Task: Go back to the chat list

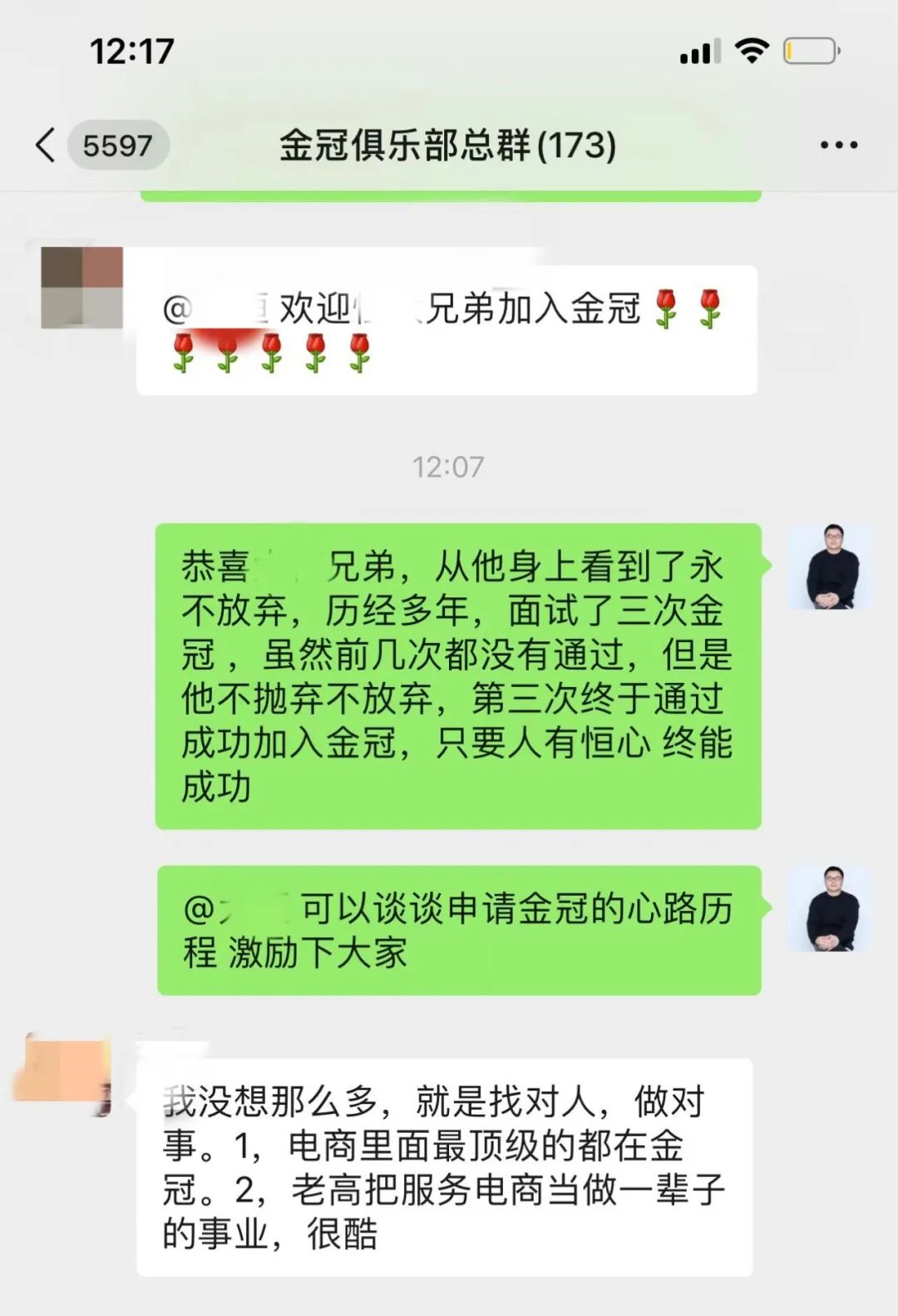Action: [47, 146]
